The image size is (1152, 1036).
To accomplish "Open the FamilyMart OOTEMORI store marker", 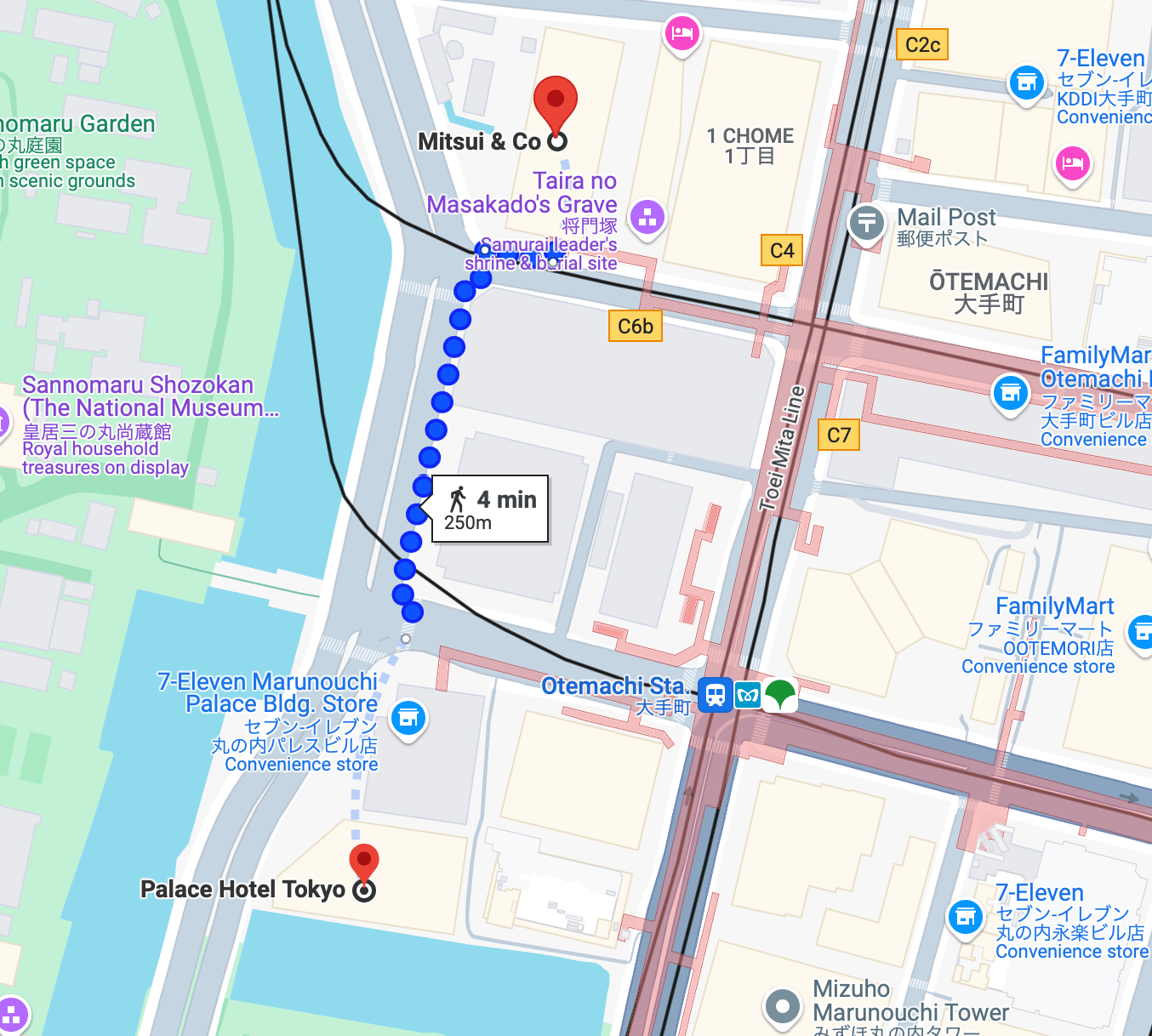I will (1140, 632).
